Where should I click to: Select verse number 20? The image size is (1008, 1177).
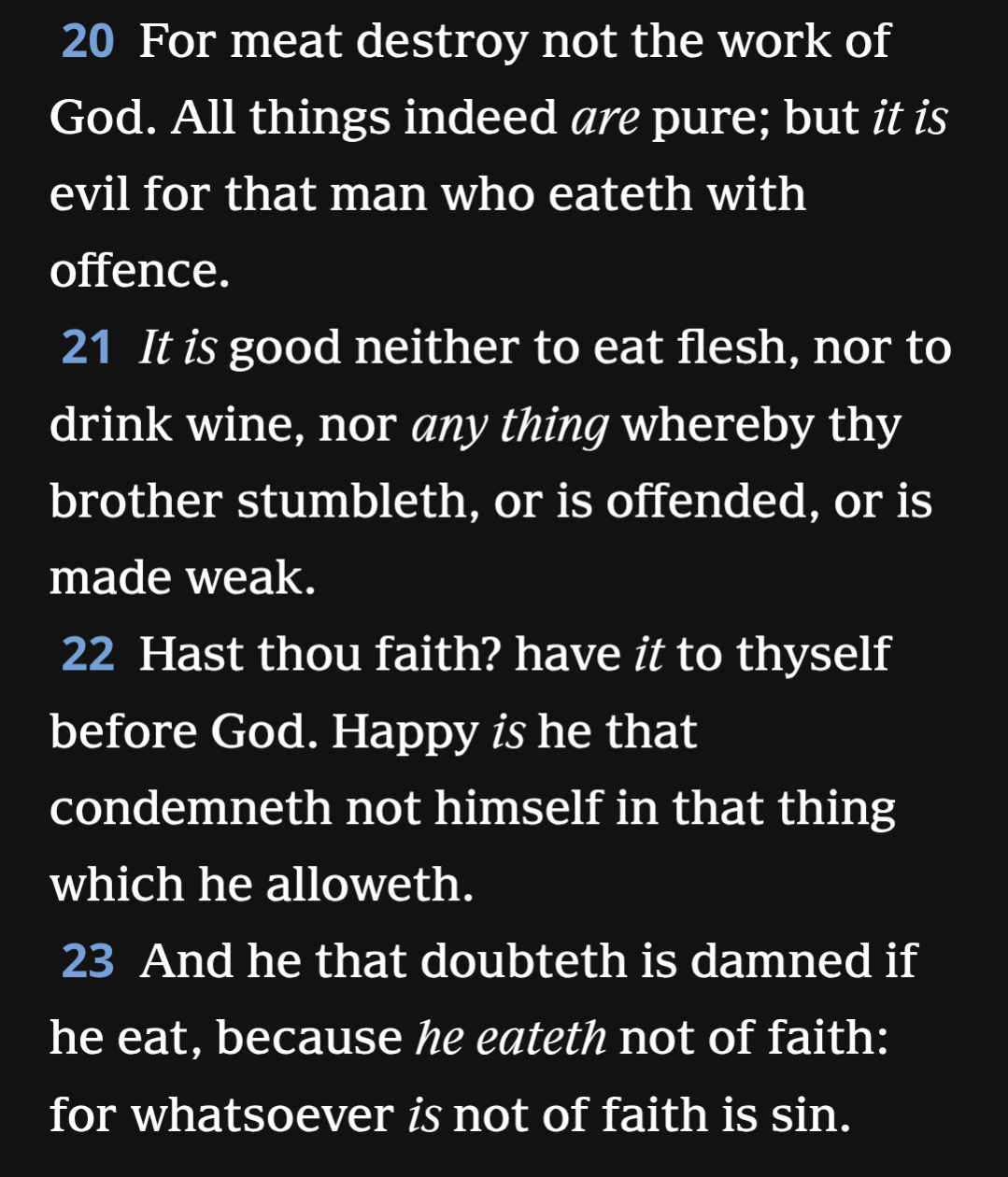pyautogui.click(x=88, y=43)
